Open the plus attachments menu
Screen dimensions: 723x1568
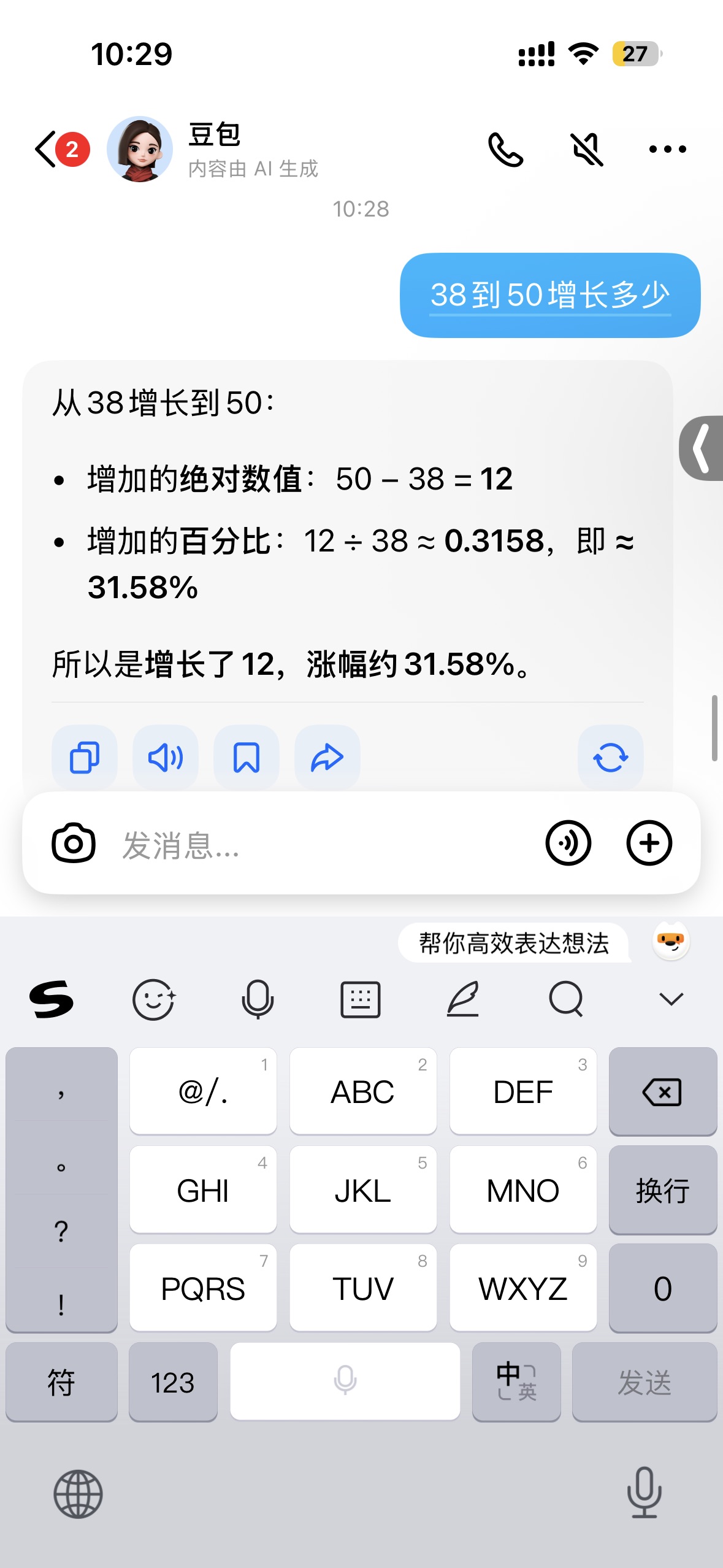[x=649, y=844]
